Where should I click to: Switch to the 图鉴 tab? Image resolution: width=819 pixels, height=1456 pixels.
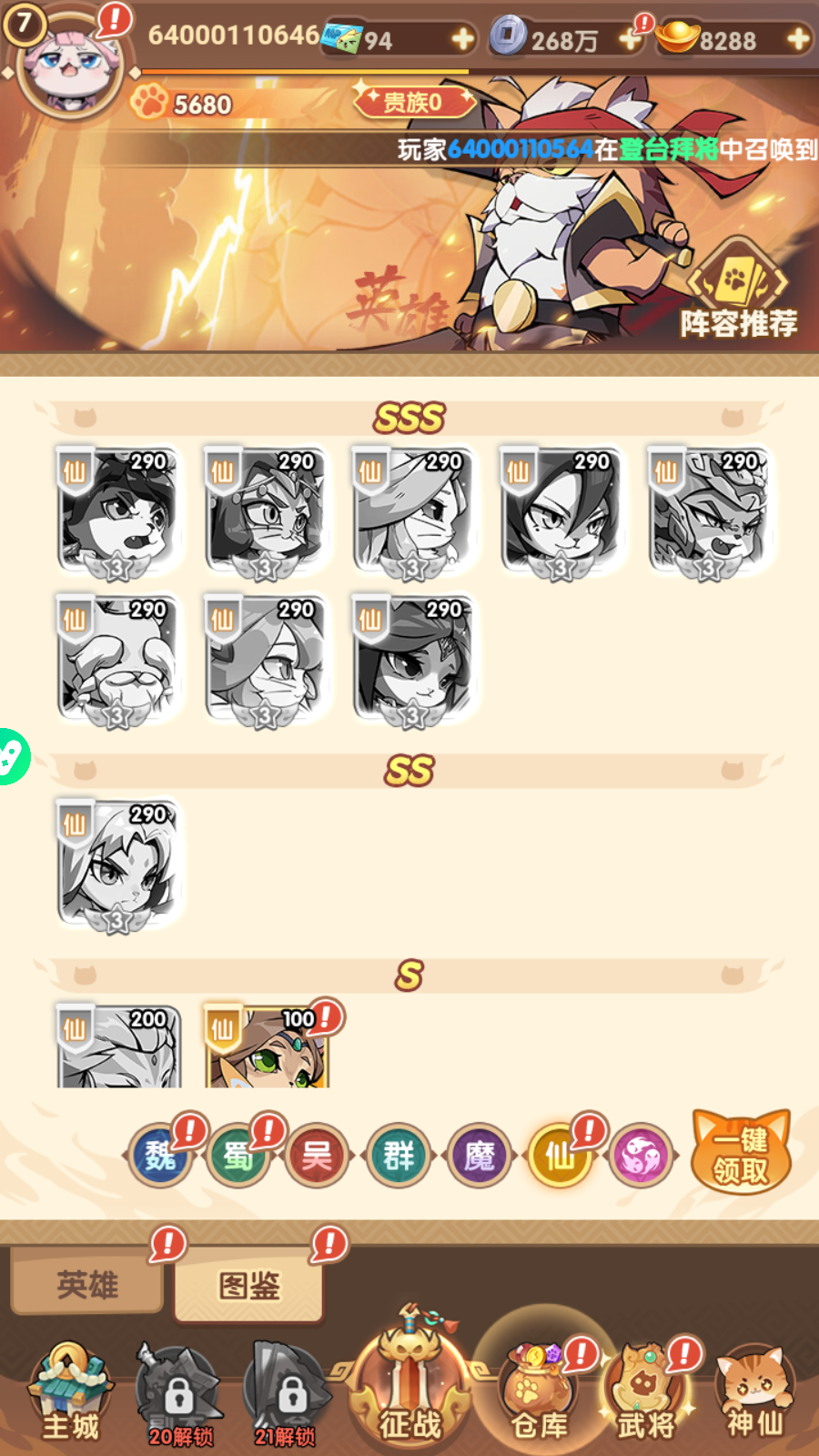(248, 1286)
